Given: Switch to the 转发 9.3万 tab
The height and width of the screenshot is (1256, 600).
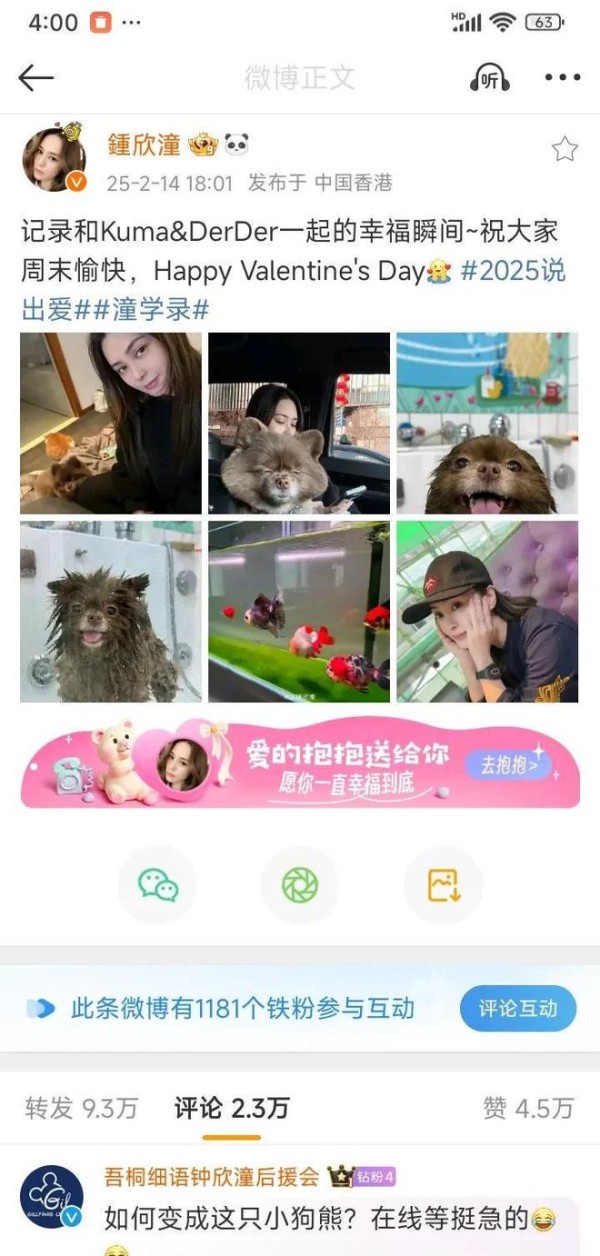Looking at the screenshot, I should click(x=81, y=1107).
